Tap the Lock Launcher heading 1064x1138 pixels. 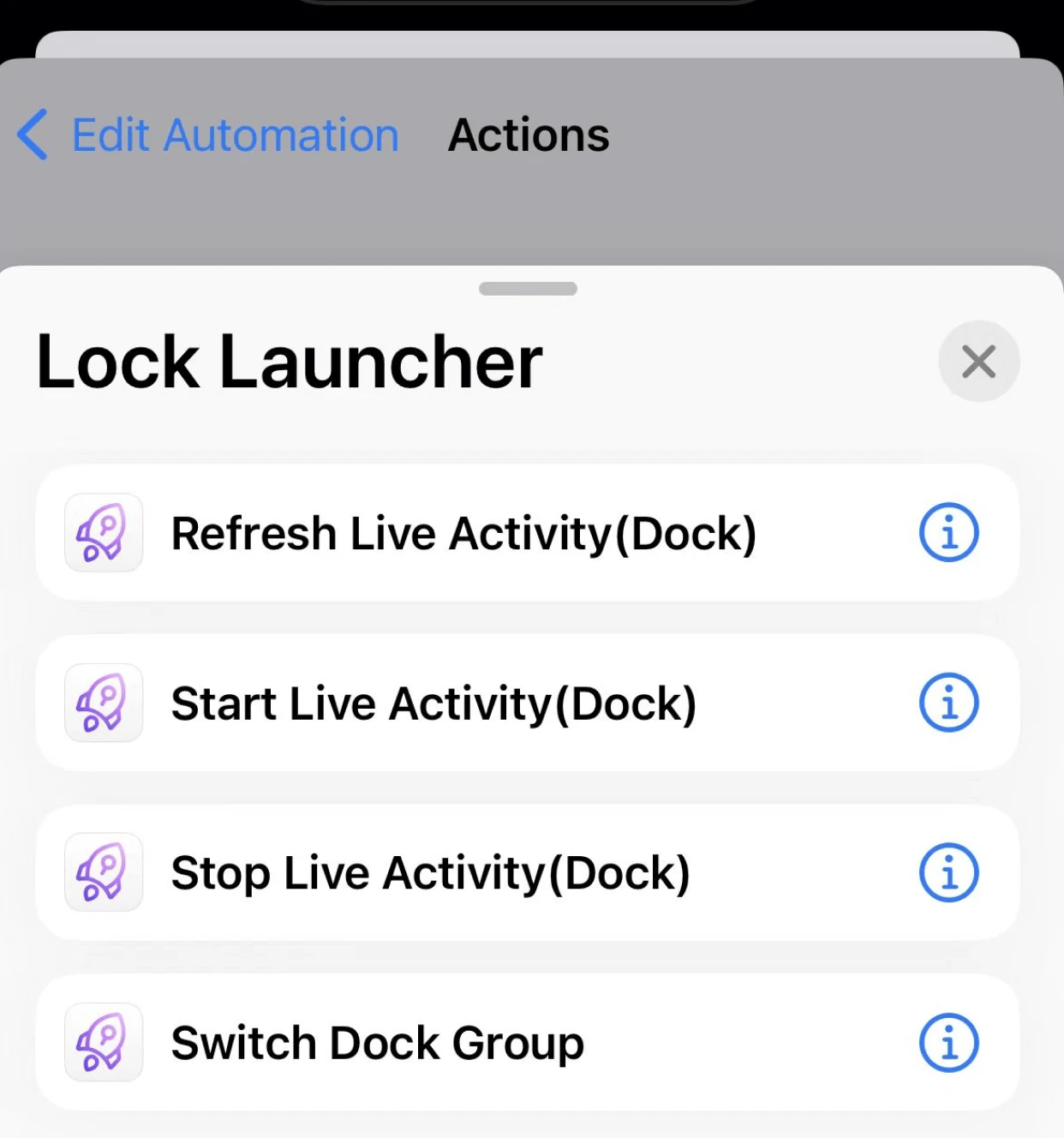(289, 361)
